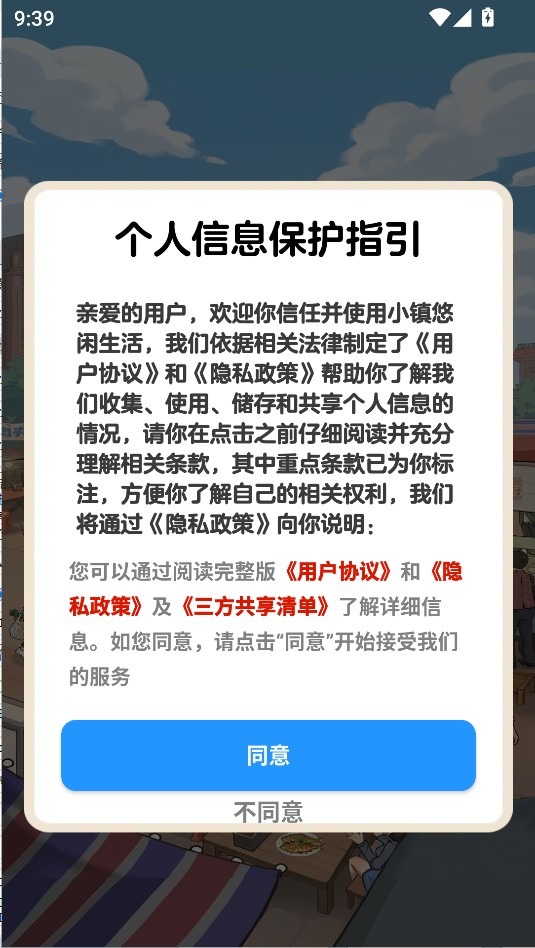The image size is (535, 948).
Task: Open the red 《用户协议》 link
Action: (x=339, y=571)
